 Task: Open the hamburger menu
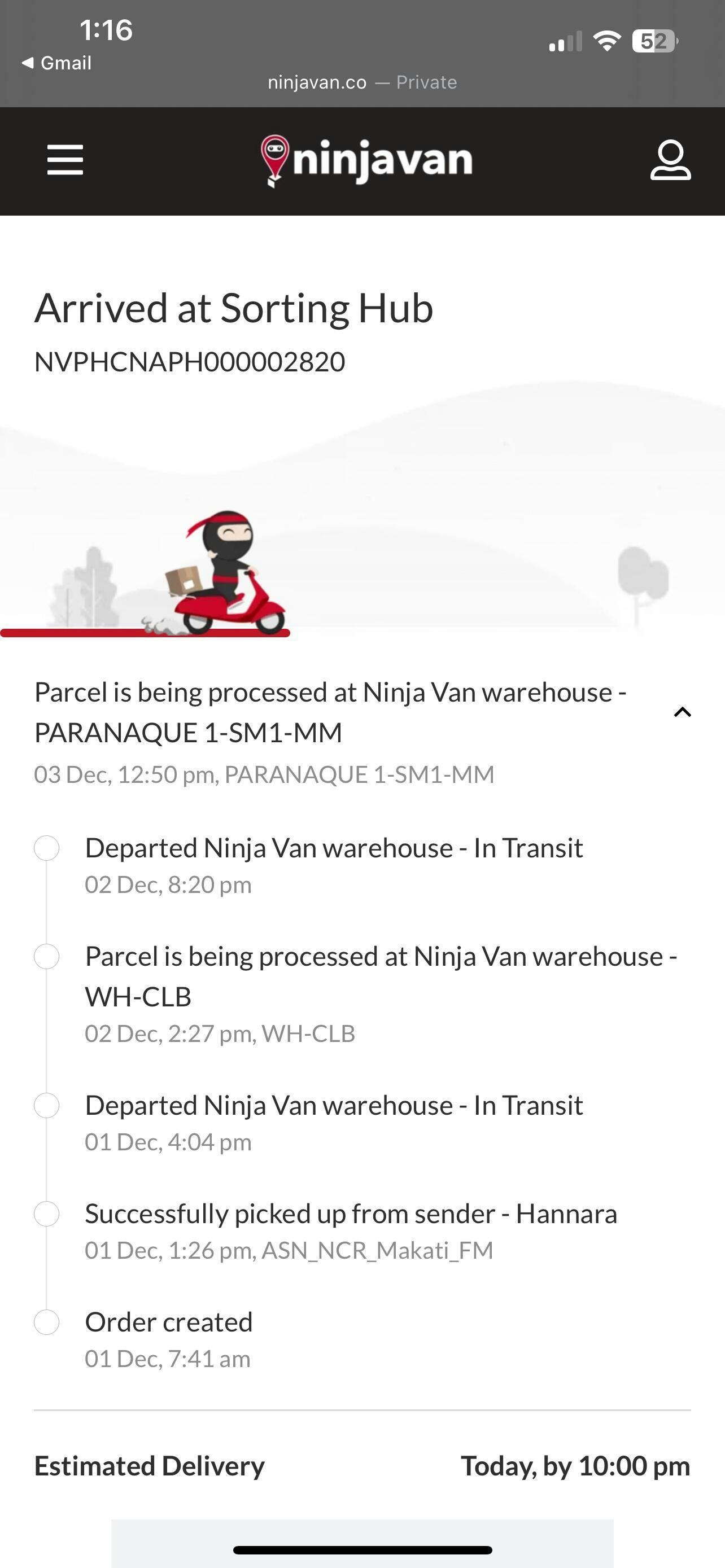[x=65, y=160]
